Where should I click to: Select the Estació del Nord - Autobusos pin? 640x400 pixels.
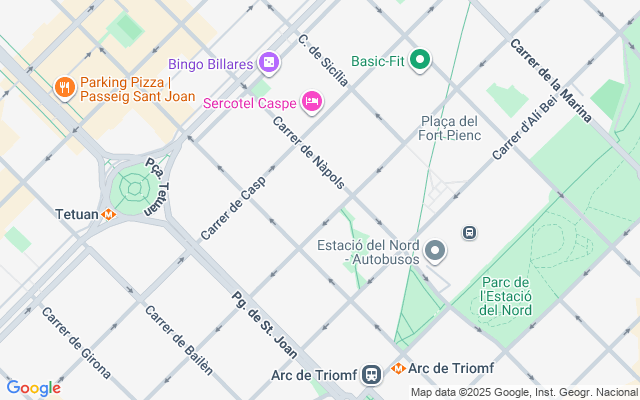435,250
